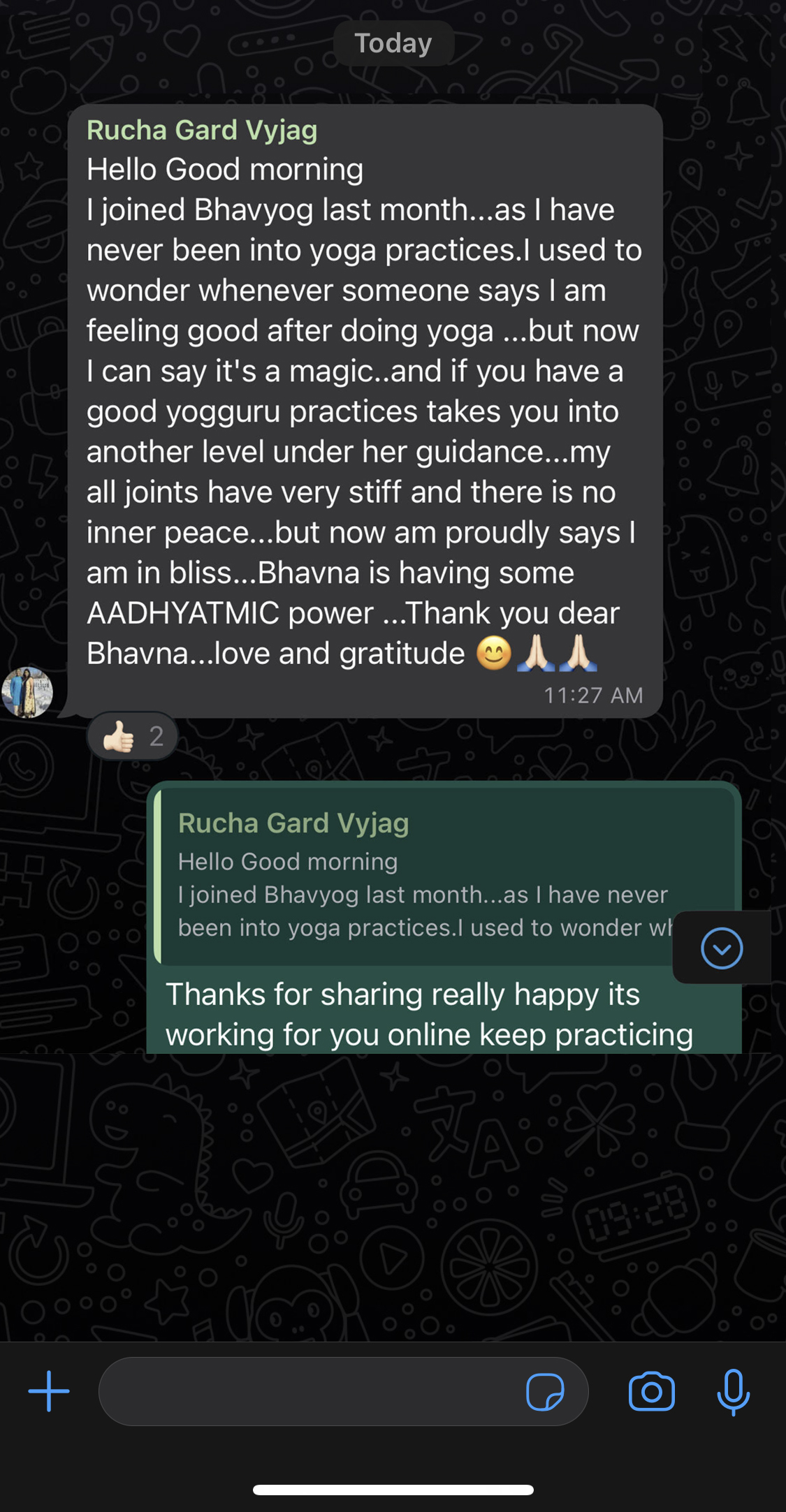
Task: Tap the microphone voice message icon
Action: 733,1391
